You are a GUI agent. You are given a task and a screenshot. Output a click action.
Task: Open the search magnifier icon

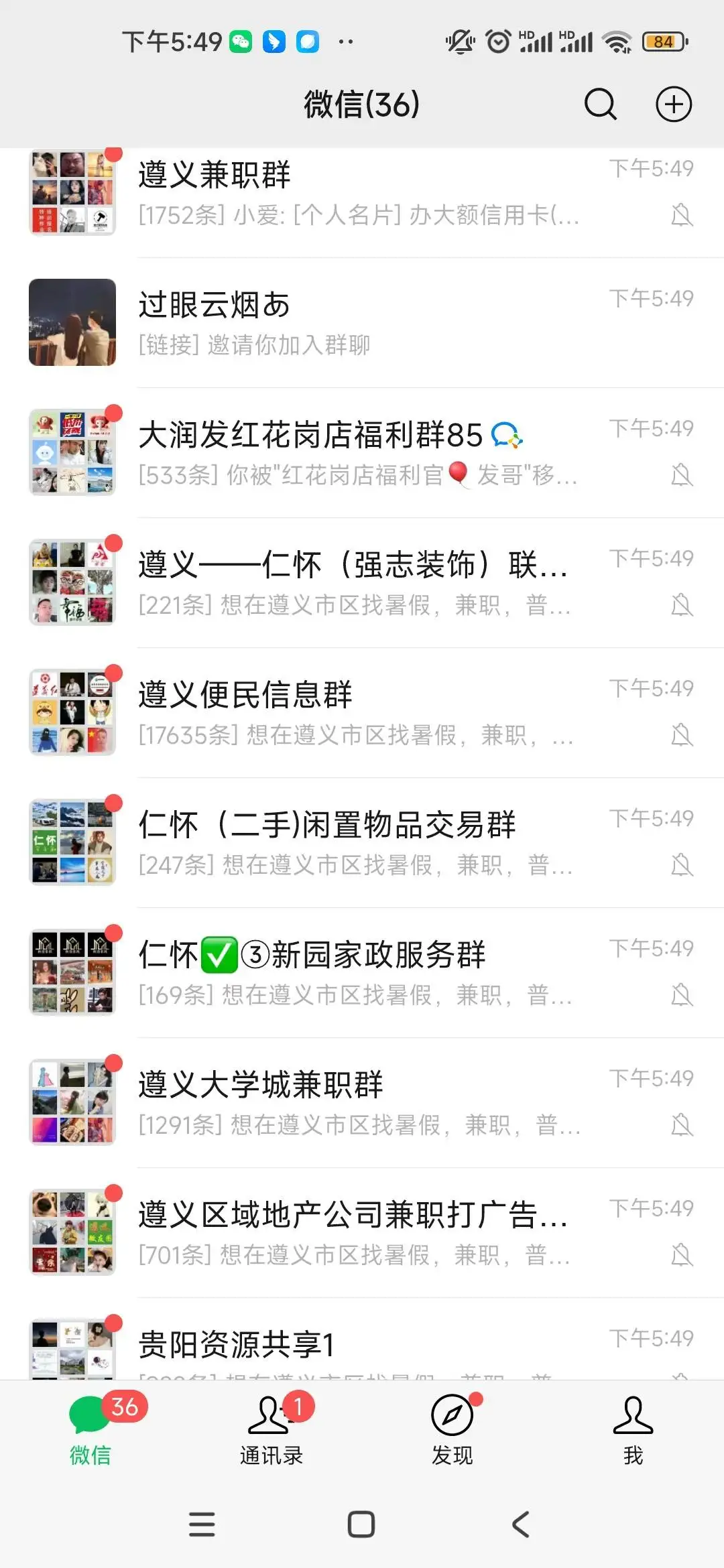[600, 105]
